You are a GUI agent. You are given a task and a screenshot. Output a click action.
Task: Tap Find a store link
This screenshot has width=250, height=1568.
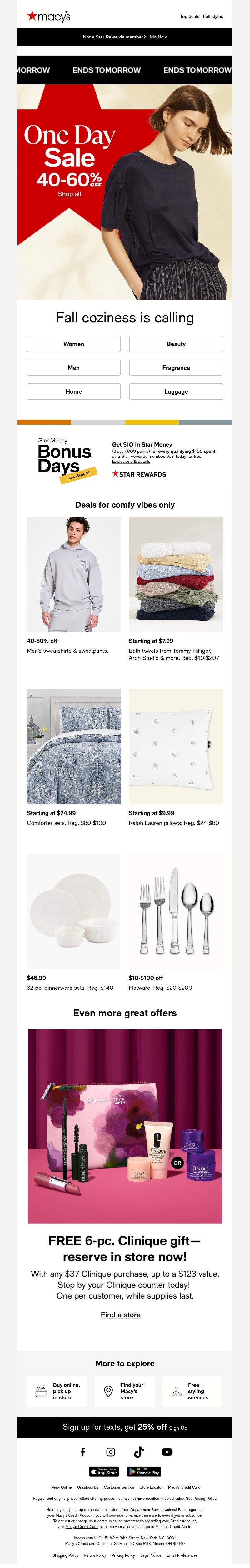(x=120, y=1315)
